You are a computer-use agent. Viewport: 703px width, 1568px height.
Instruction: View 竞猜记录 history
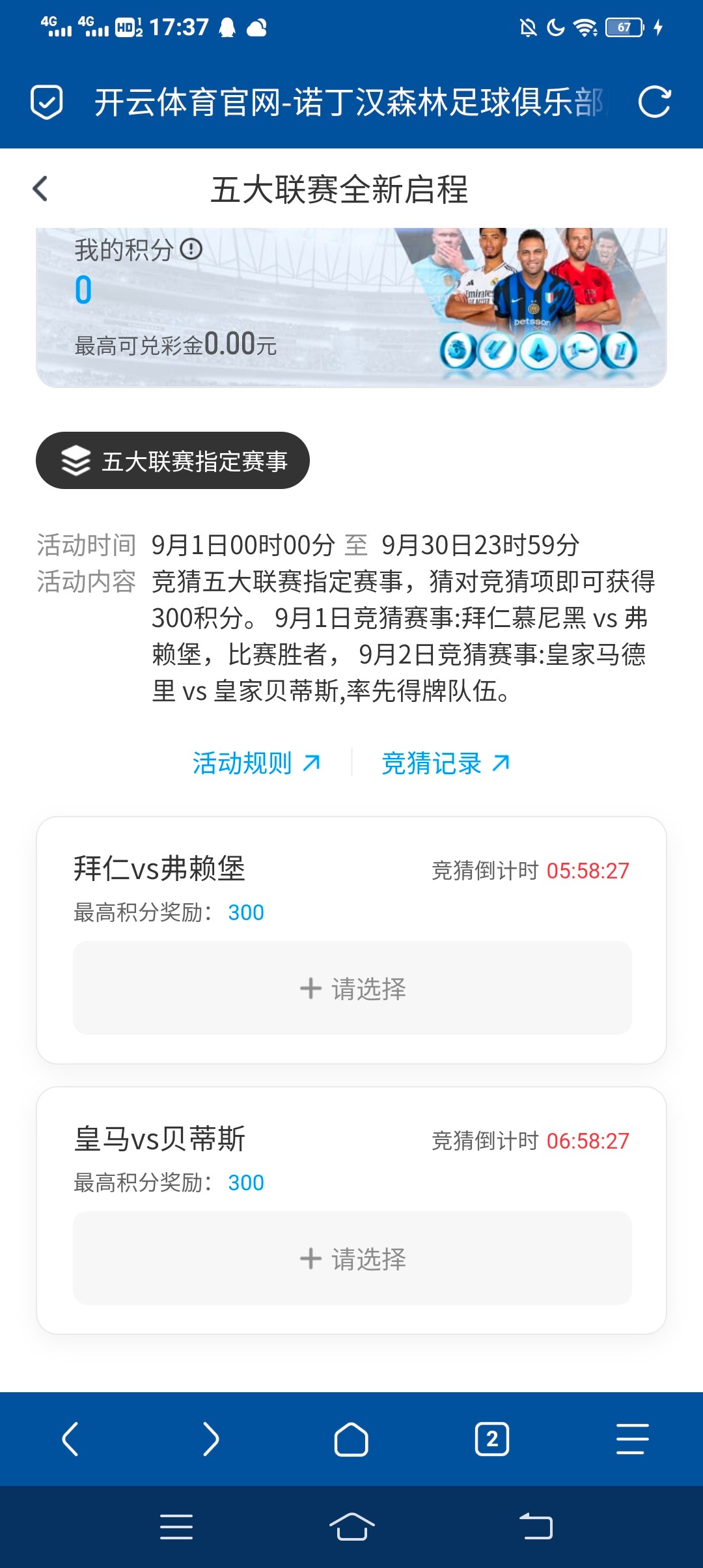point(445,763)
